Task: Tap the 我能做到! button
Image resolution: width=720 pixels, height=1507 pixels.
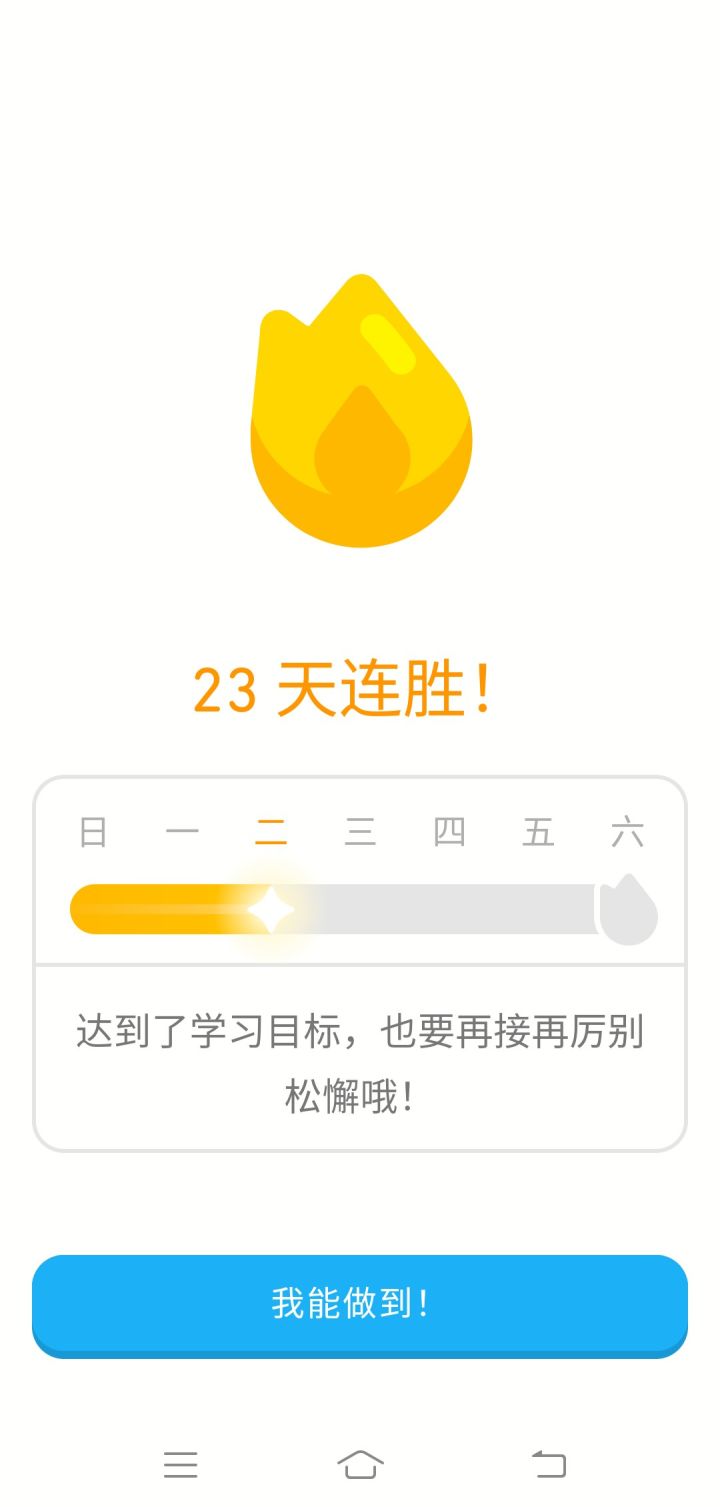Action: (x=360, y=1303)
